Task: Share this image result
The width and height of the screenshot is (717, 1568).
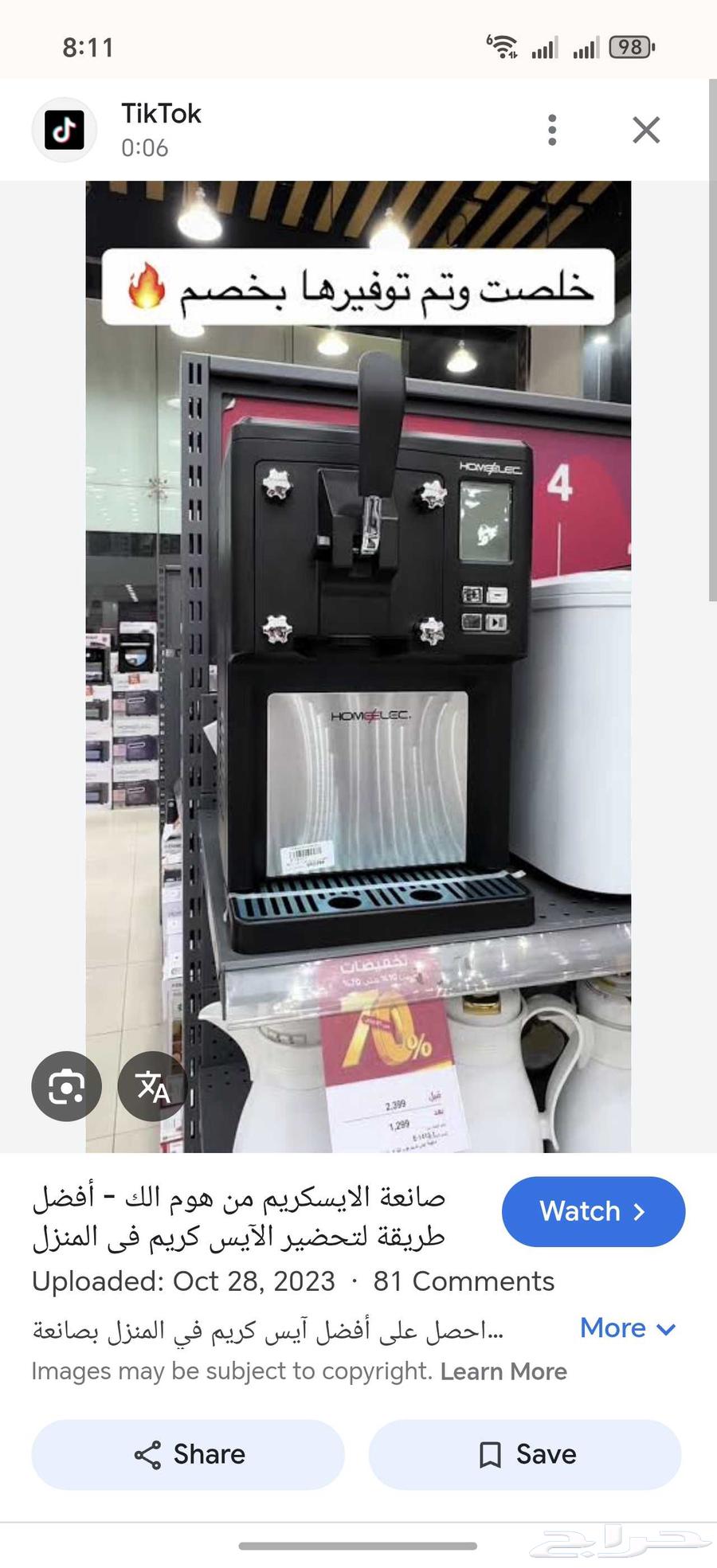Action: click(188, 1454)
